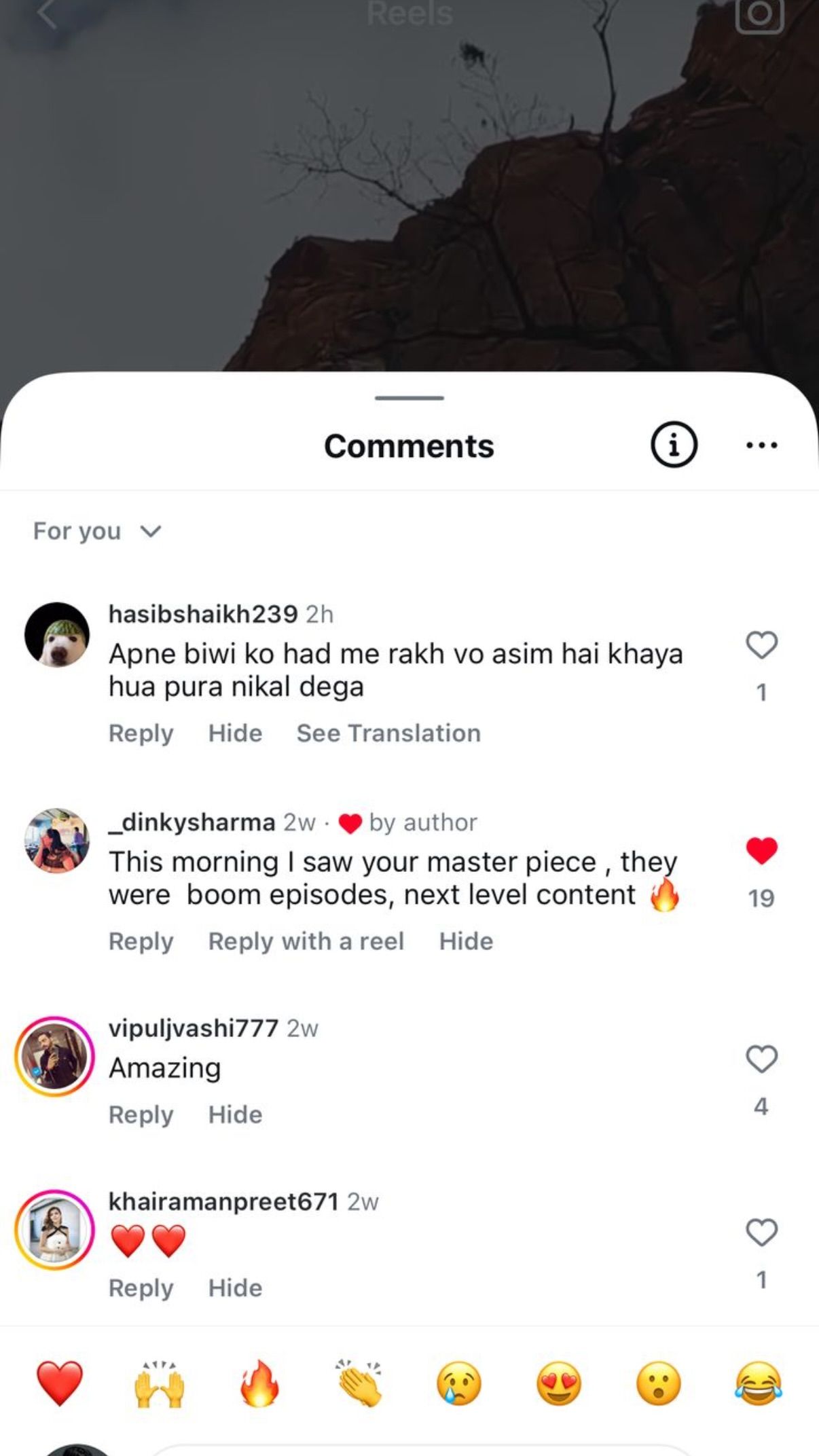Hide khairamanpreet671's comment
This screenshot has height=1456, width=819.
pyautogui.click(x=235, y=1288)
